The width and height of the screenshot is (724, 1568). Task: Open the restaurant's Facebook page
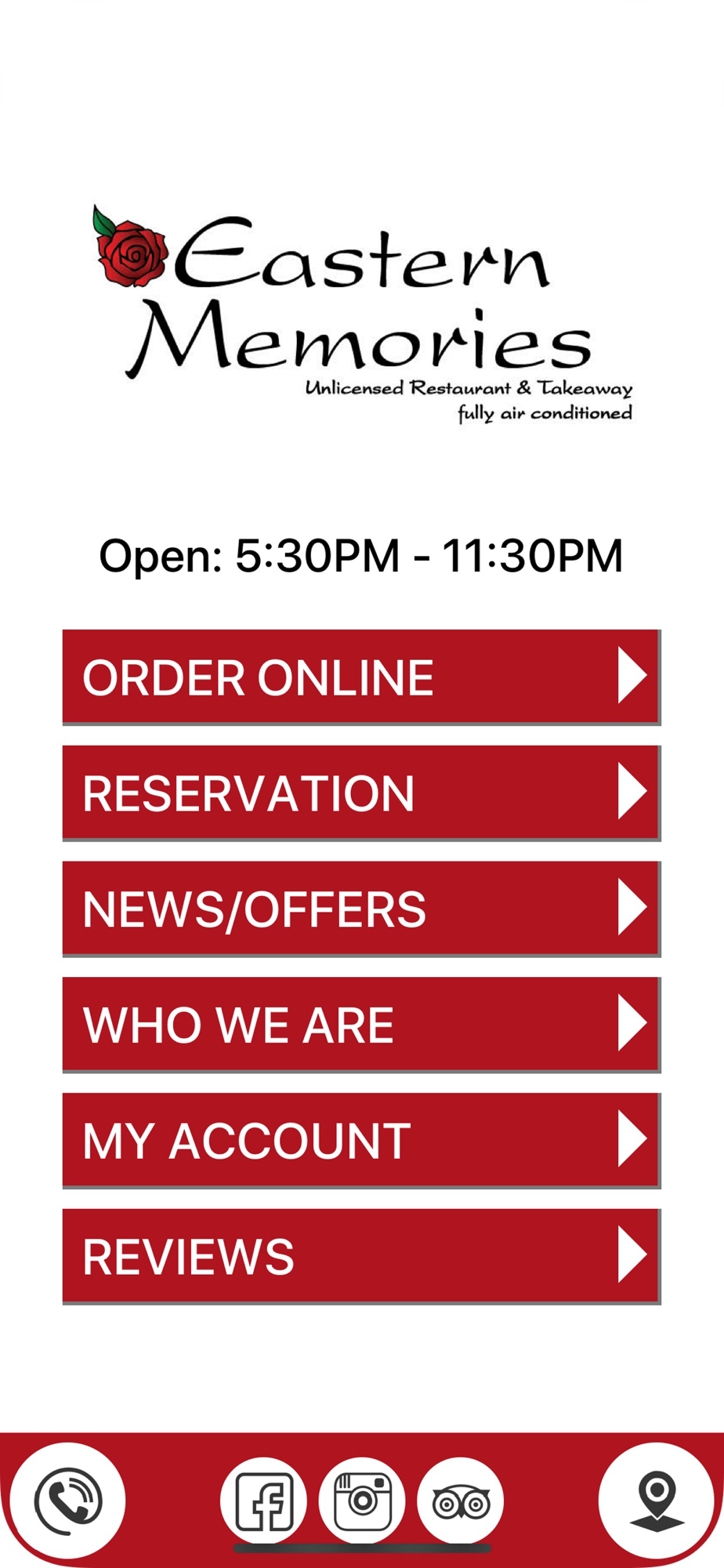(264, 1501)
